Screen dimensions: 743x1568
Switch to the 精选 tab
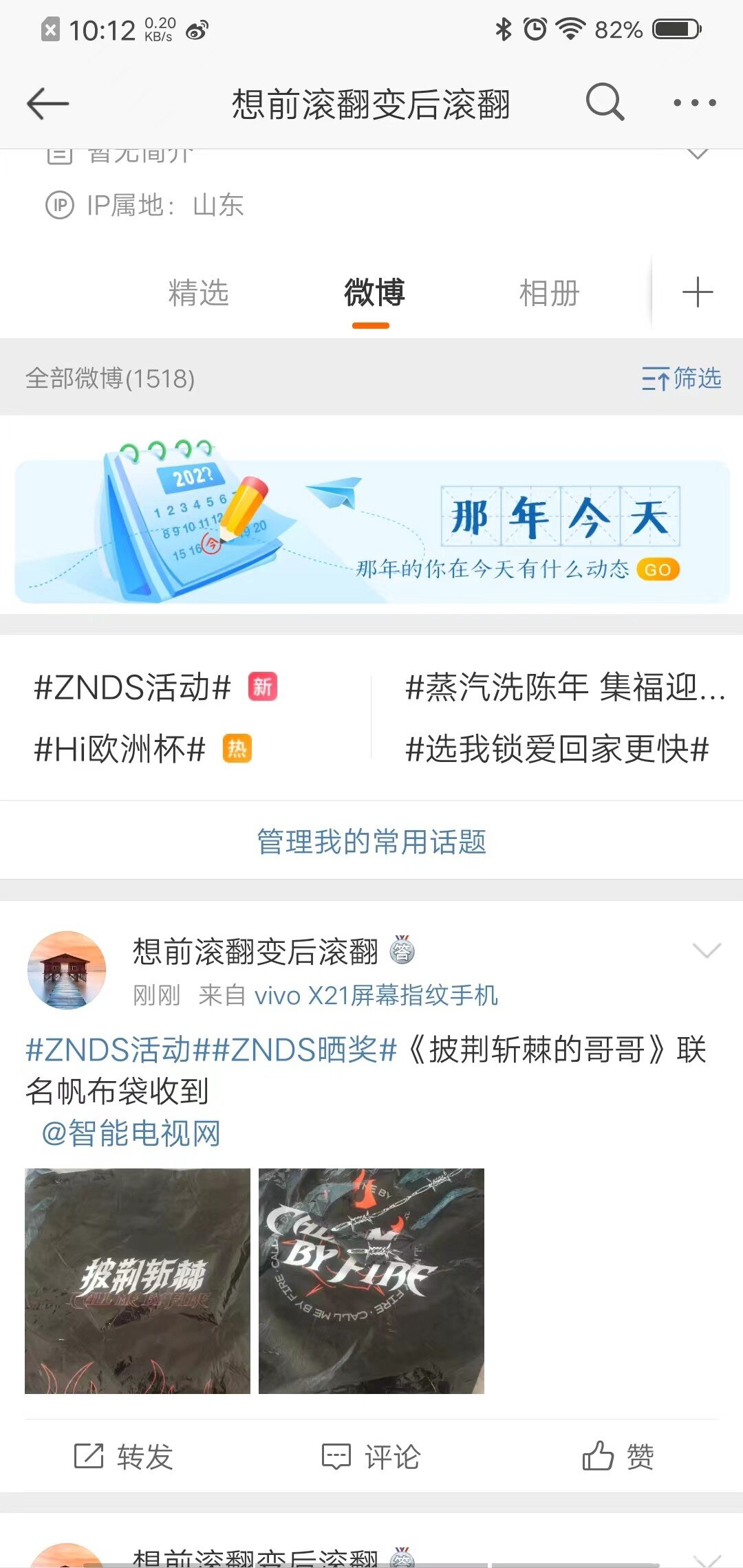click(x=198, y=293)
